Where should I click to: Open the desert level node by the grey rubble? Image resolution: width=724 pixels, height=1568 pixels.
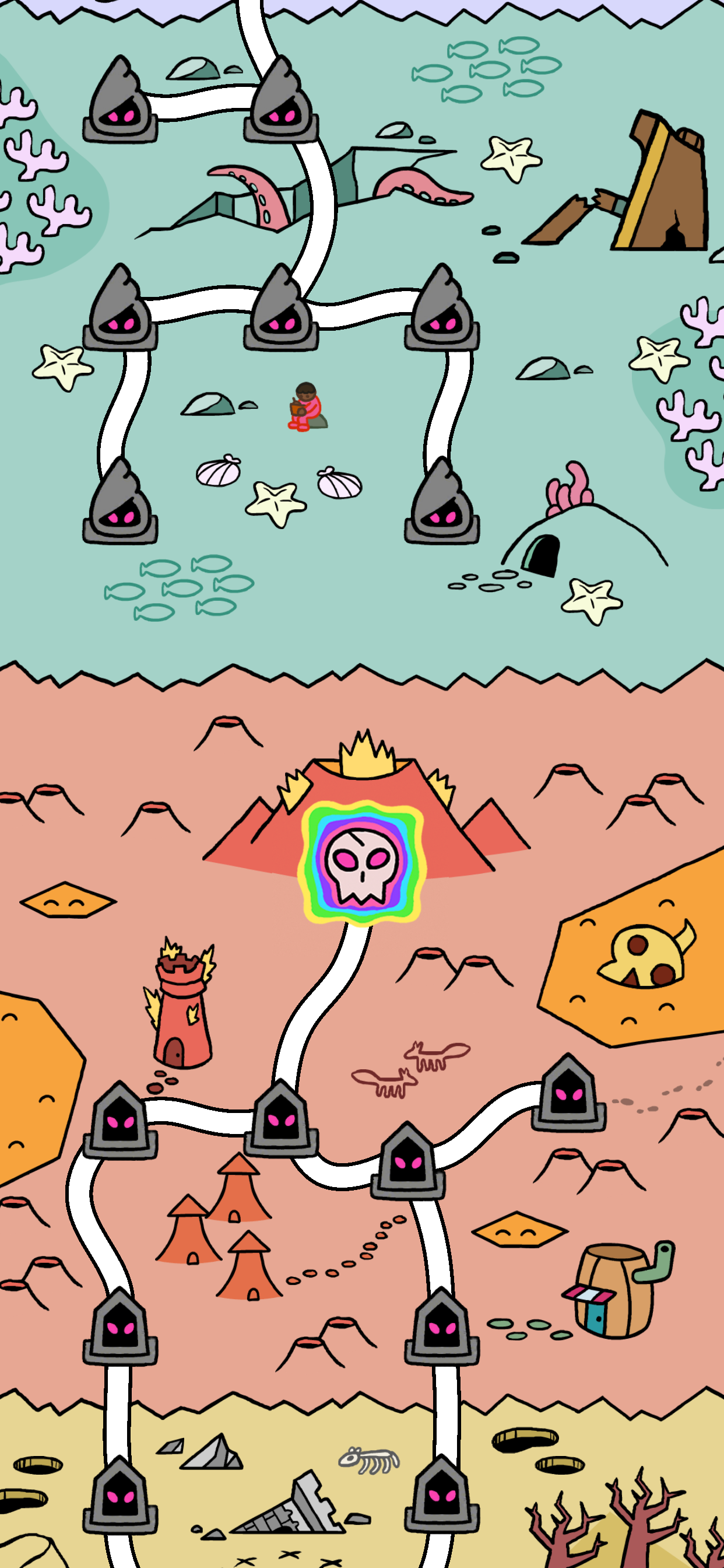[120, 1494]
